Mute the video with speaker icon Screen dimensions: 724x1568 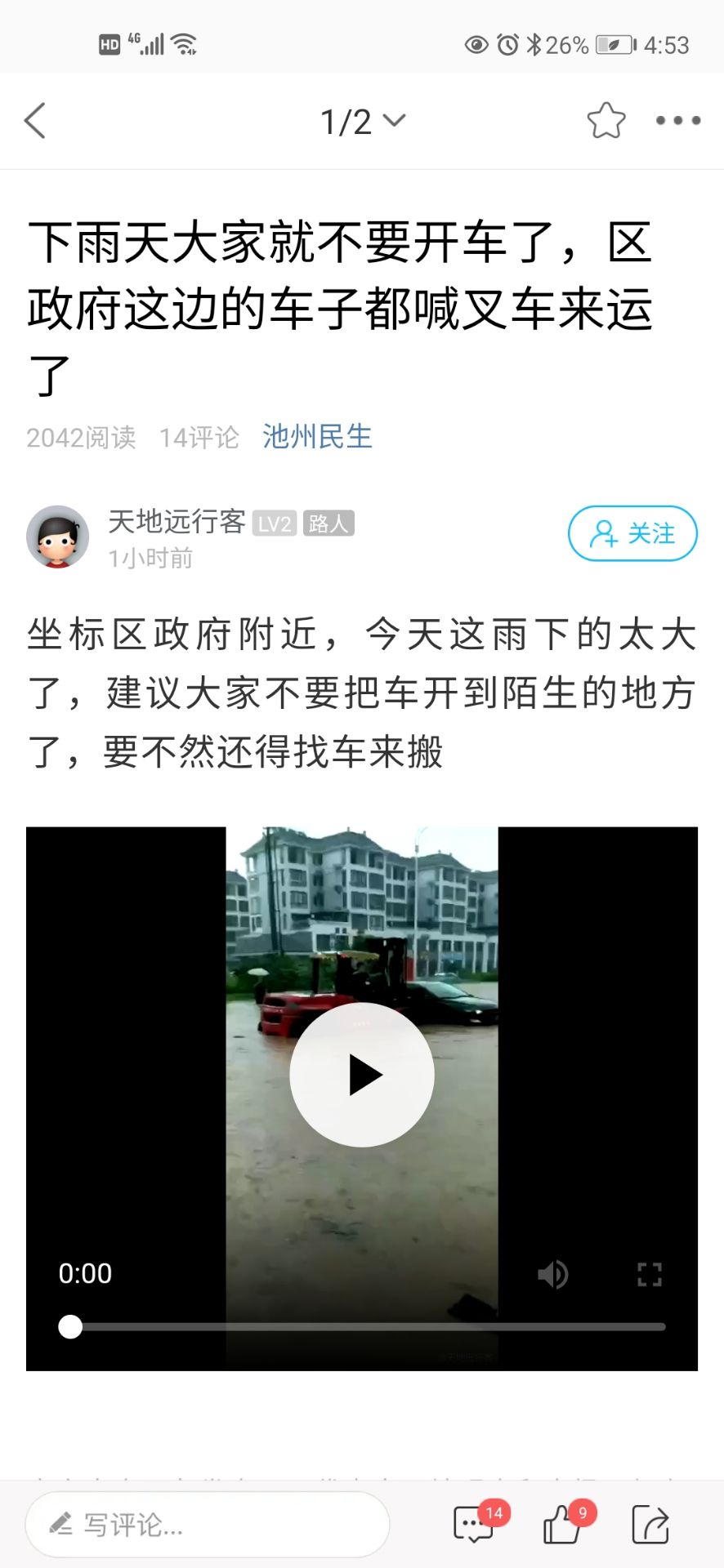(x=552, y=1274)
